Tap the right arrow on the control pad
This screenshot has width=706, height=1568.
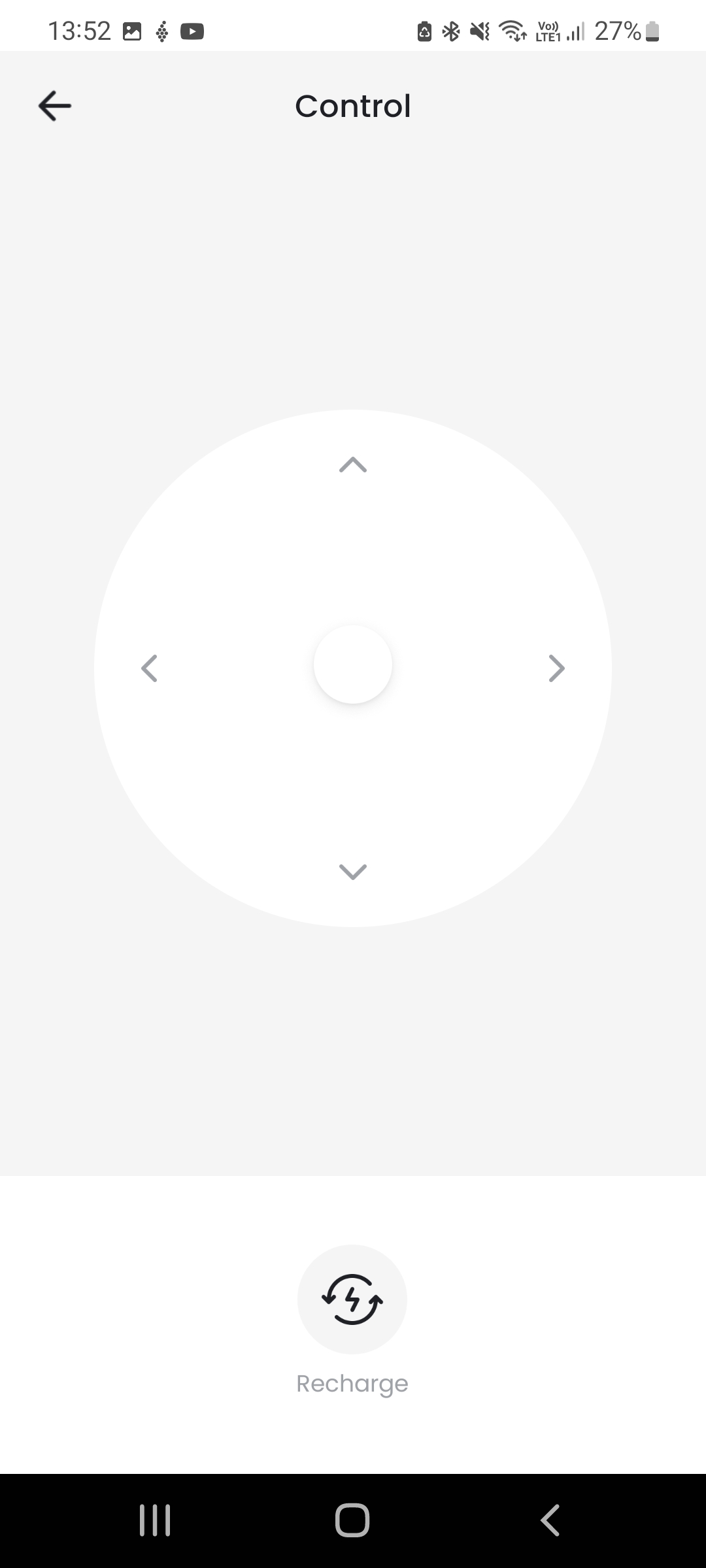point(556,668)
